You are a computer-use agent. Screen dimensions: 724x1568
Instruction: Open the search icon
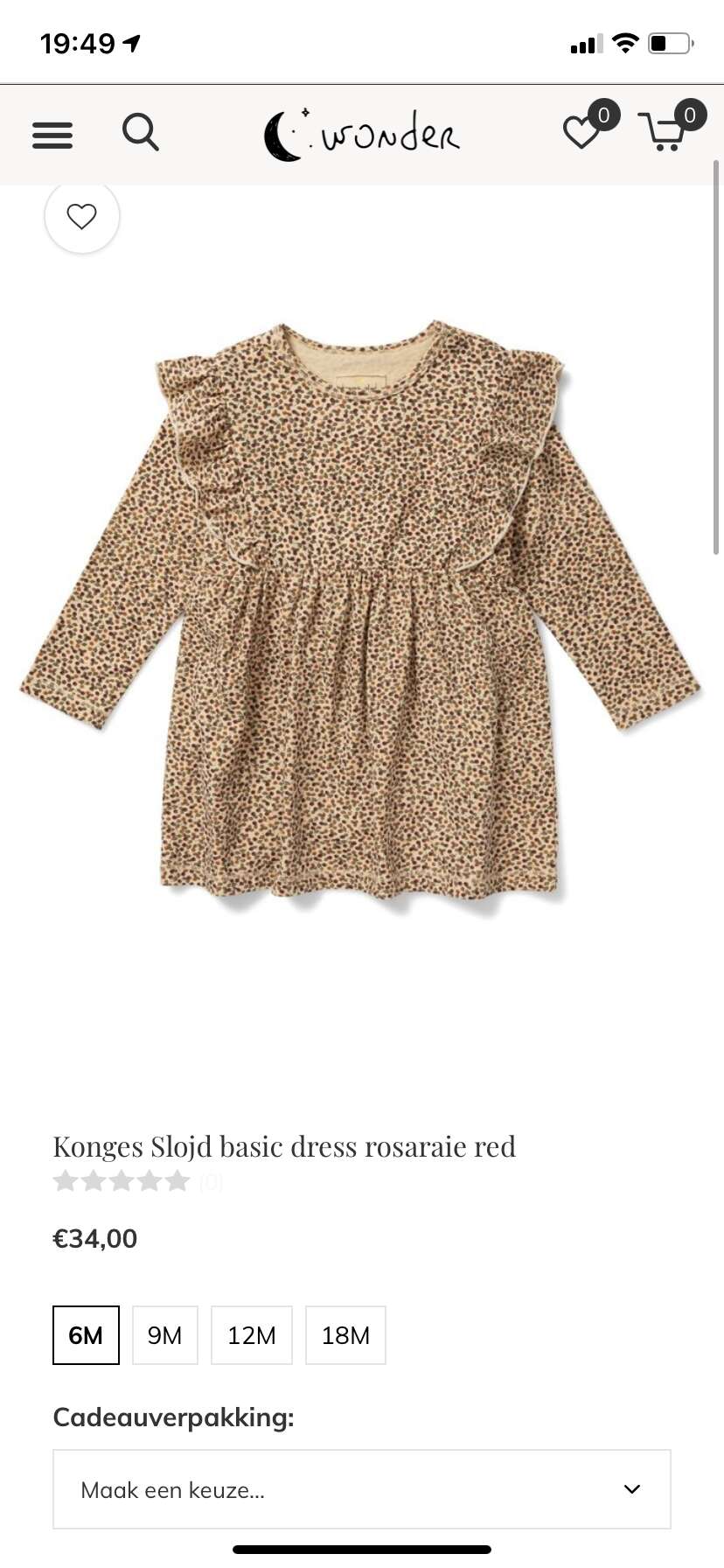(x=141, y=133)
